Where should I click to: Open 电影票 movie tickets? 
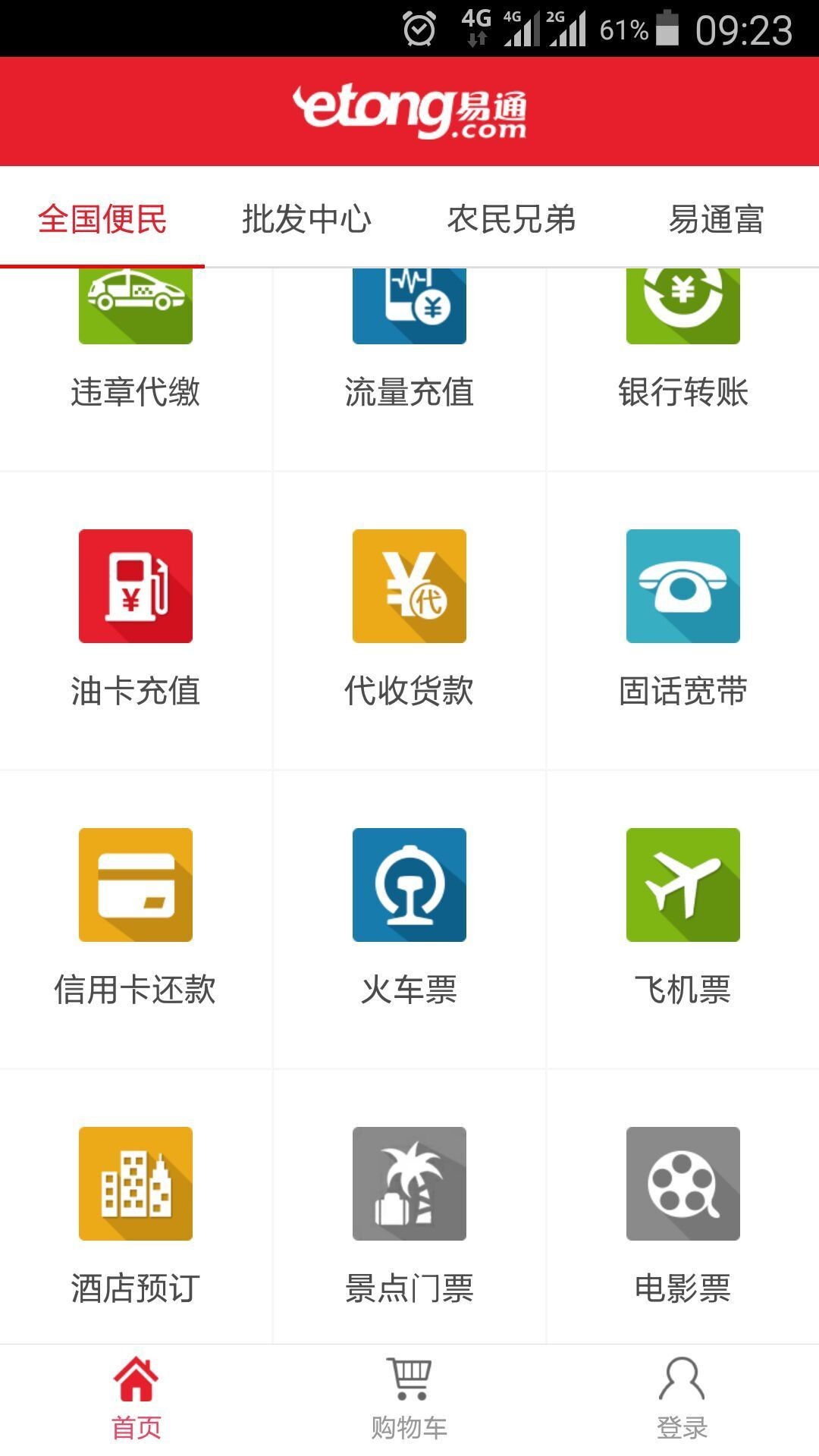(682, 1213)
